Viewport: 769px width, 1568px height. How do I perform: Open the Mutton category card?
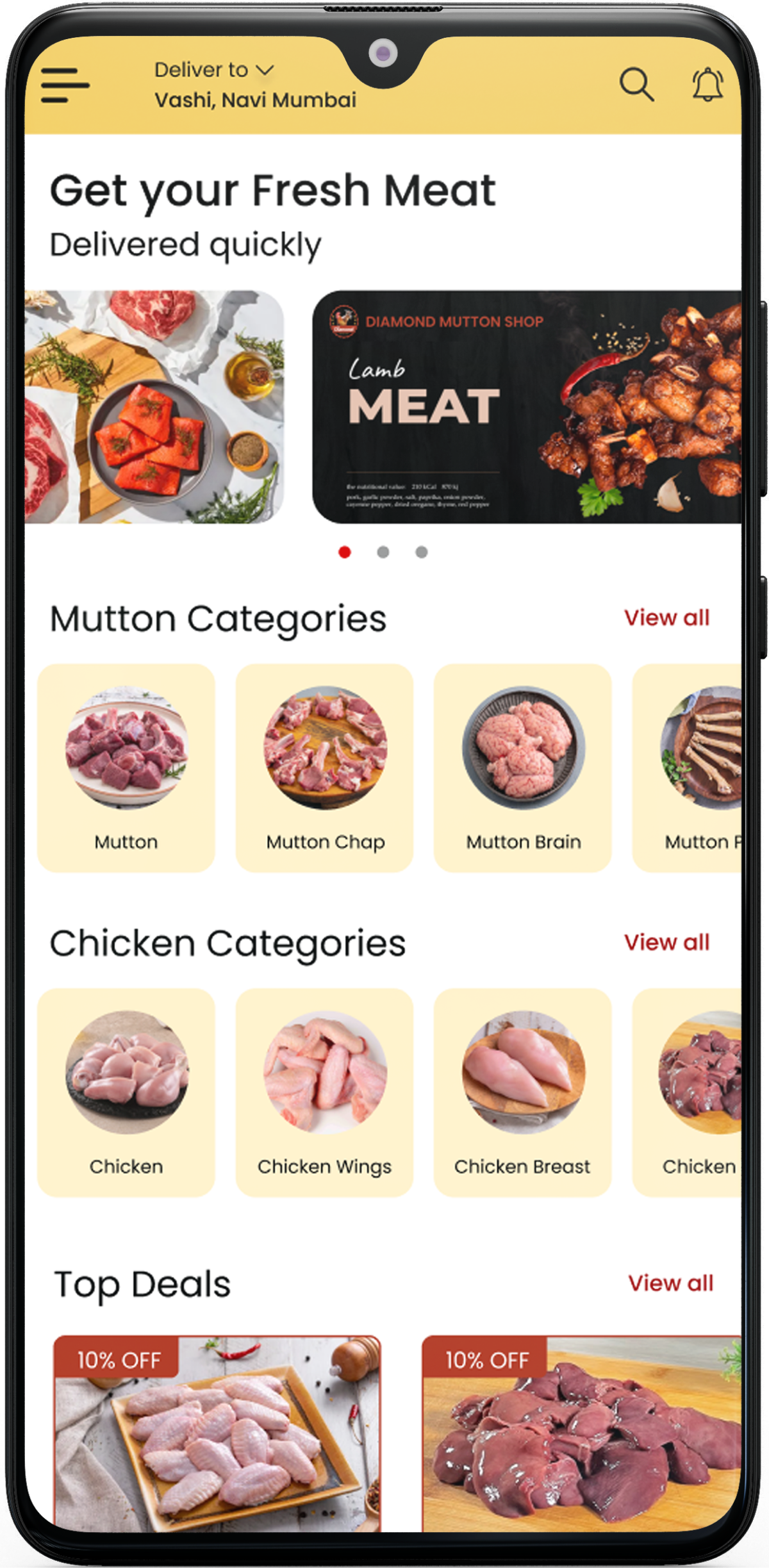coord(126,768)
